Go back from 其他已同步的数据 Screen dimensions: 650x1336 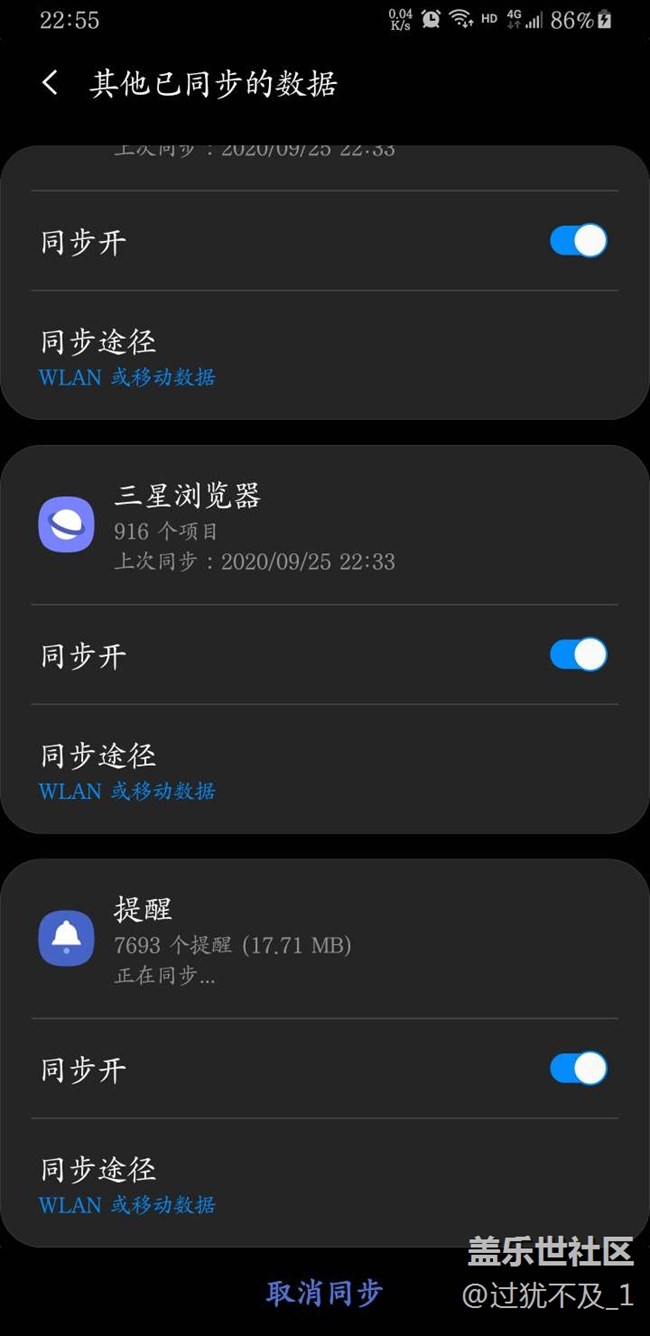[x=50, y=83]
